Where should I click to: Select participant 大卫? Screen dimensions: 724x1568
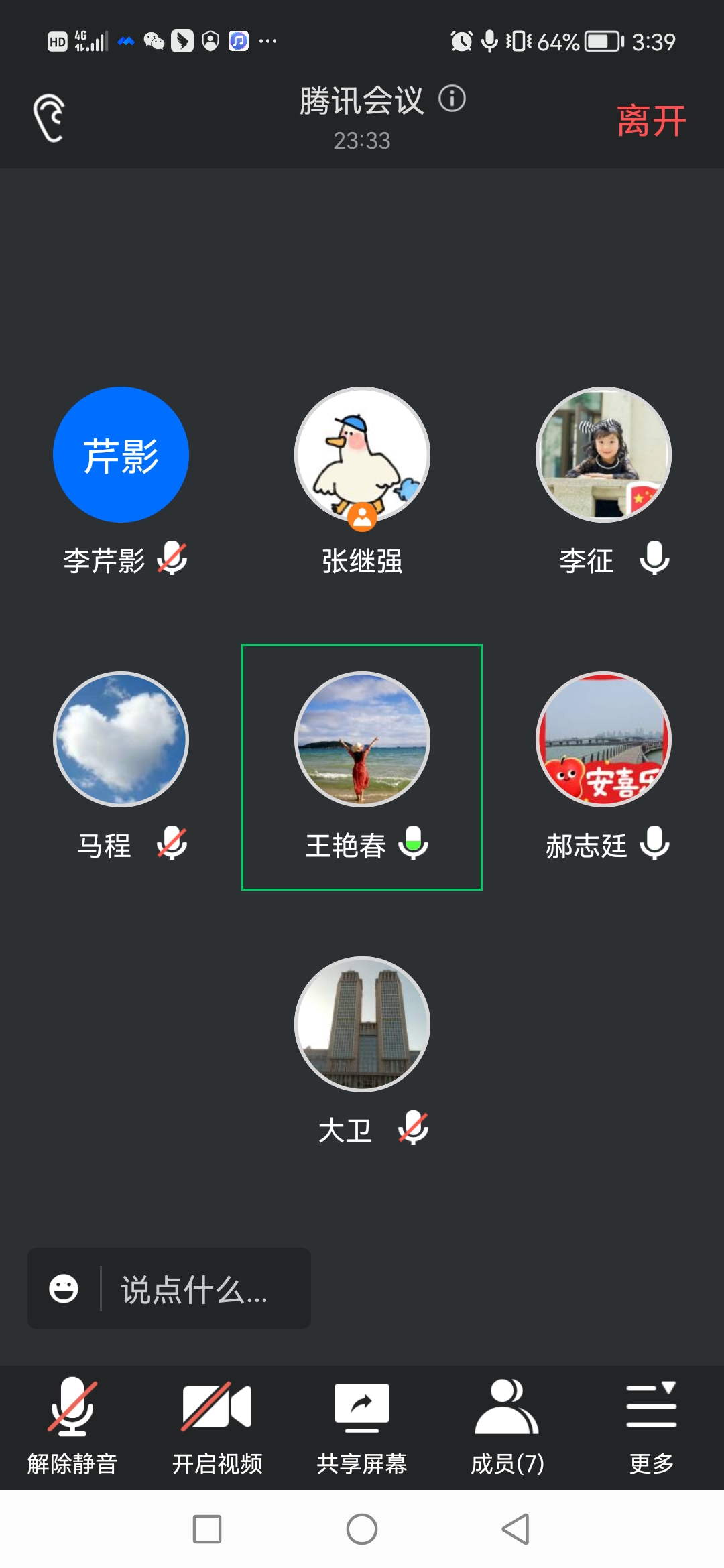point(362,1024)
